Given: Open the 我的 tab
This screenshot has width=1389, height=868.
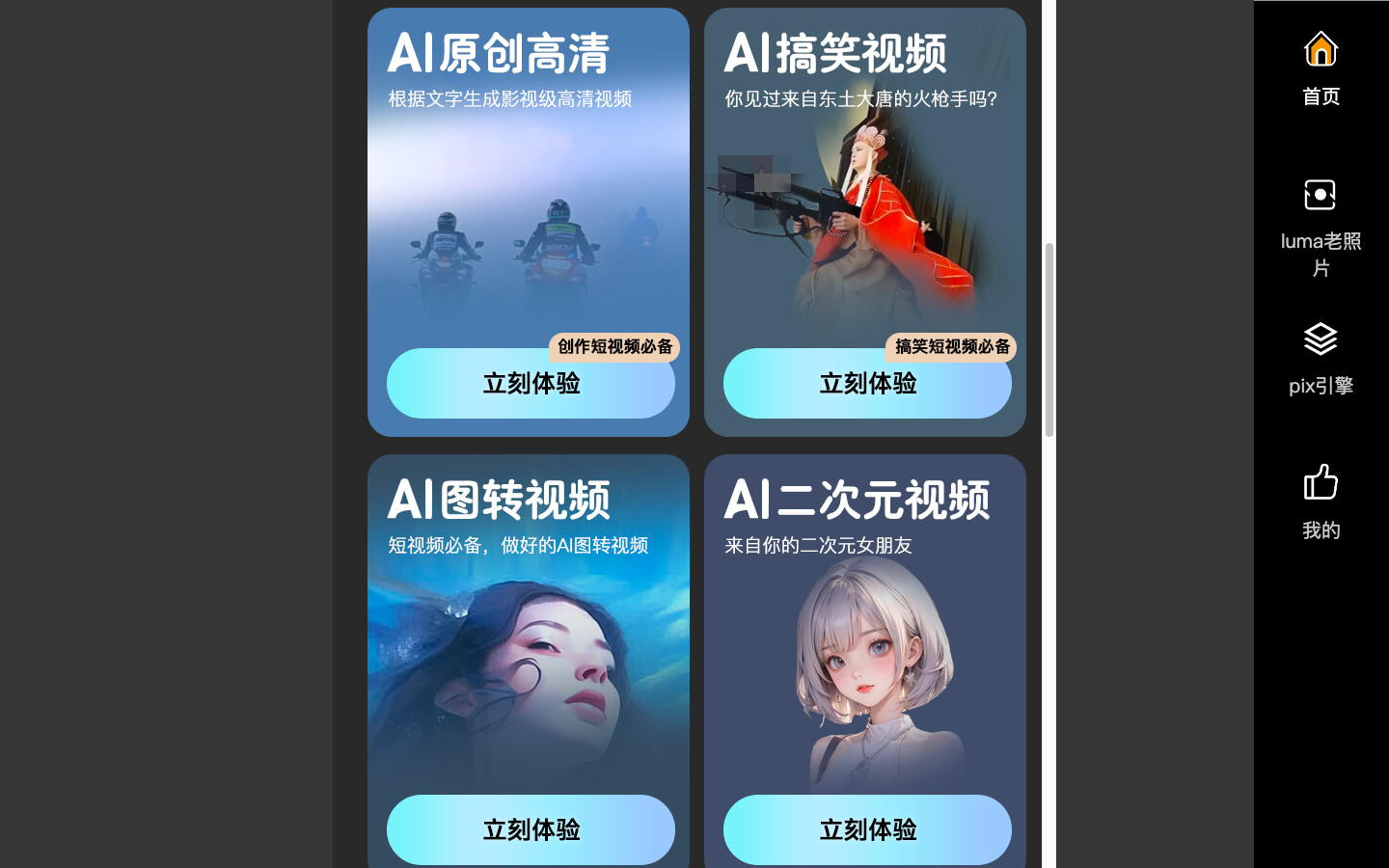Looking at the screenshot, I should coord(1321,502).
